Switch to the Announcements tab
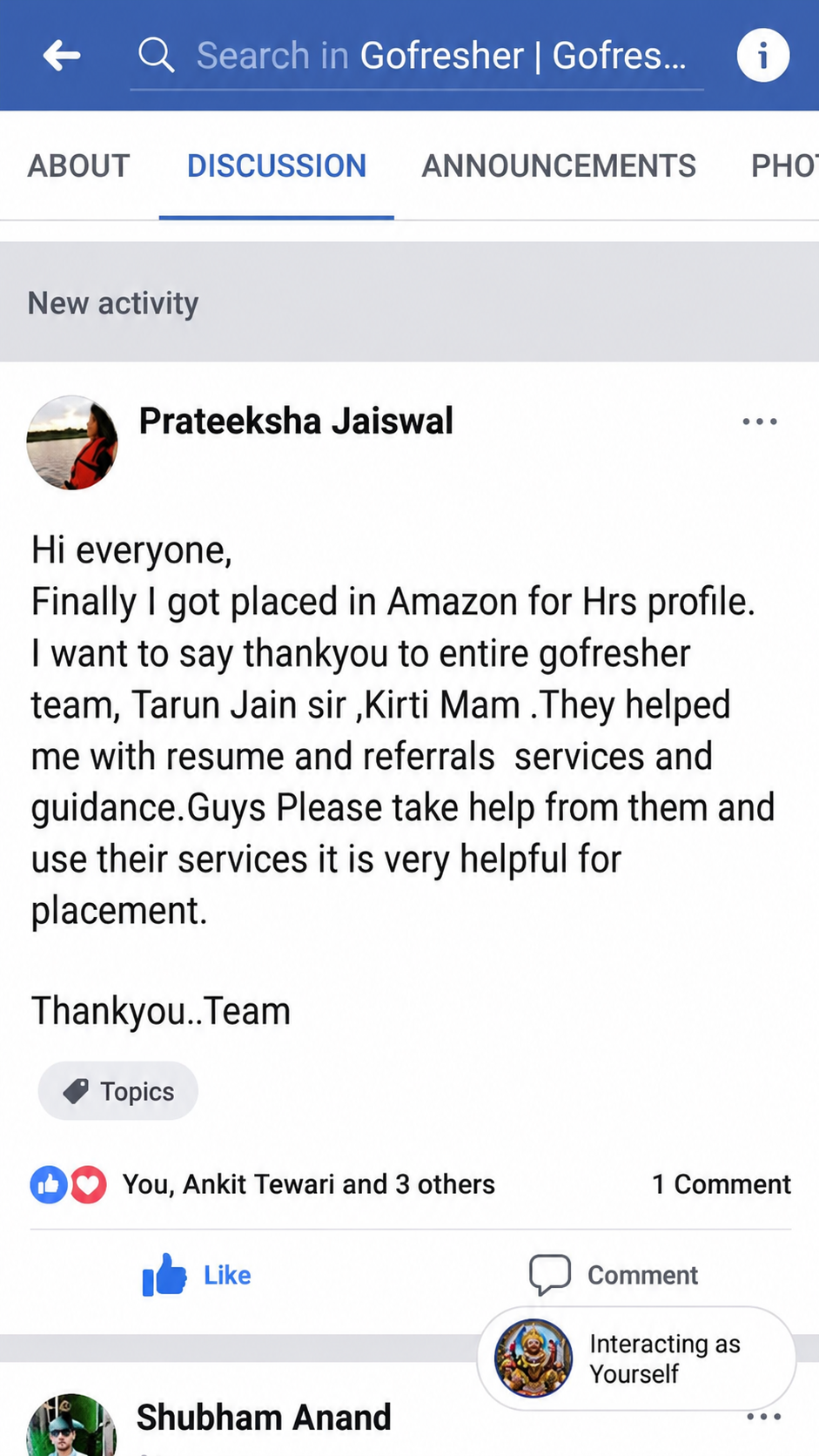Image resolution: width=819 pixels, height=1456 pixels. point(559,165)
